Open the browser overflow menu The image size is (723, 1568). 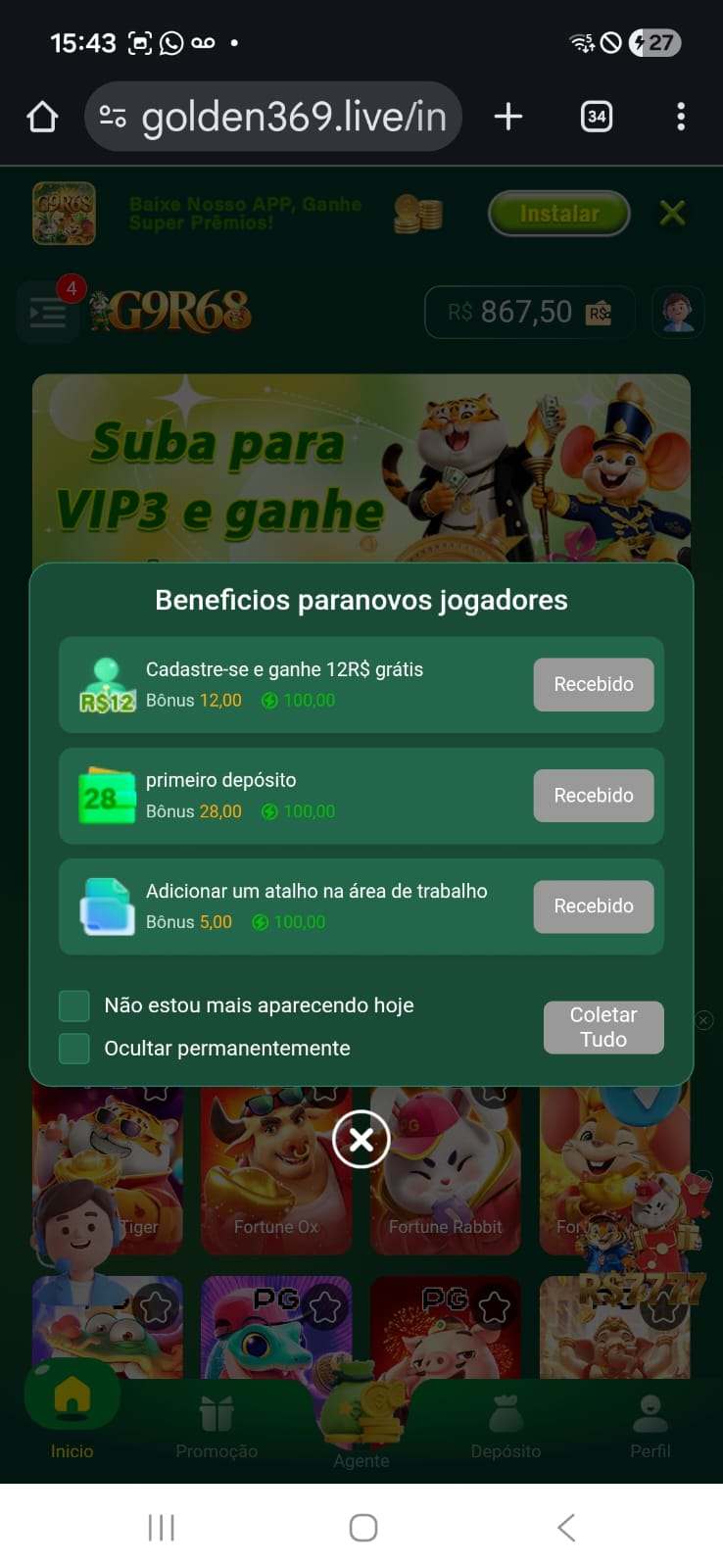[x=680, y=117]
